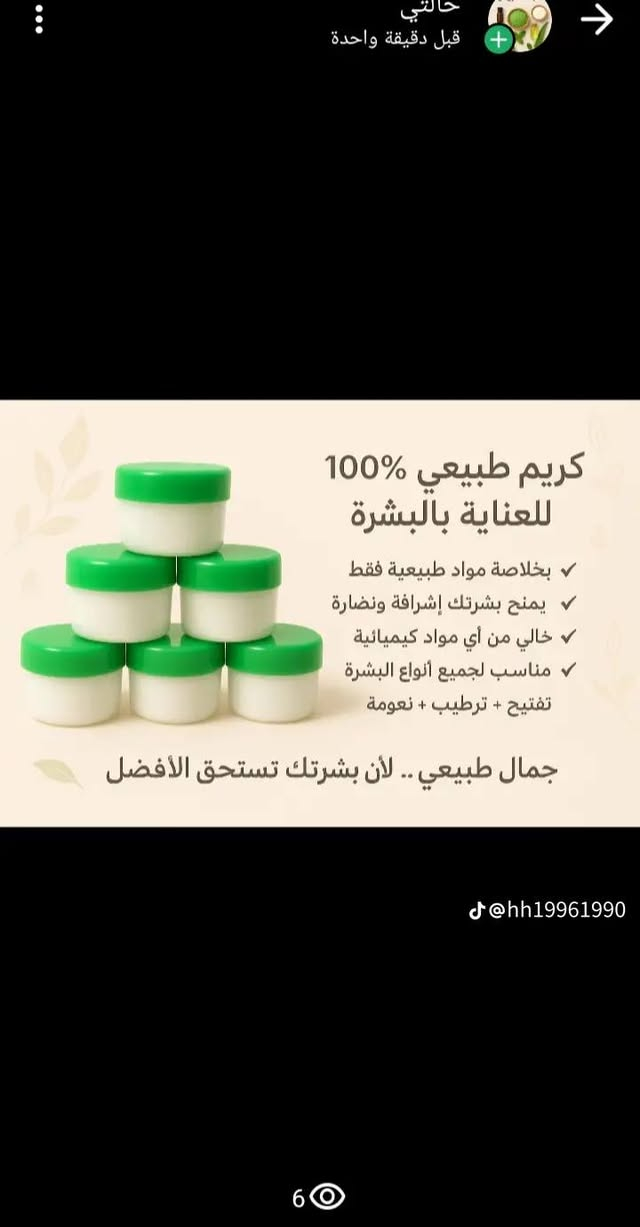This screenshot has width=640, height=1227.
Task: Open the three-dot overflow menu
Action: point(39,19)
